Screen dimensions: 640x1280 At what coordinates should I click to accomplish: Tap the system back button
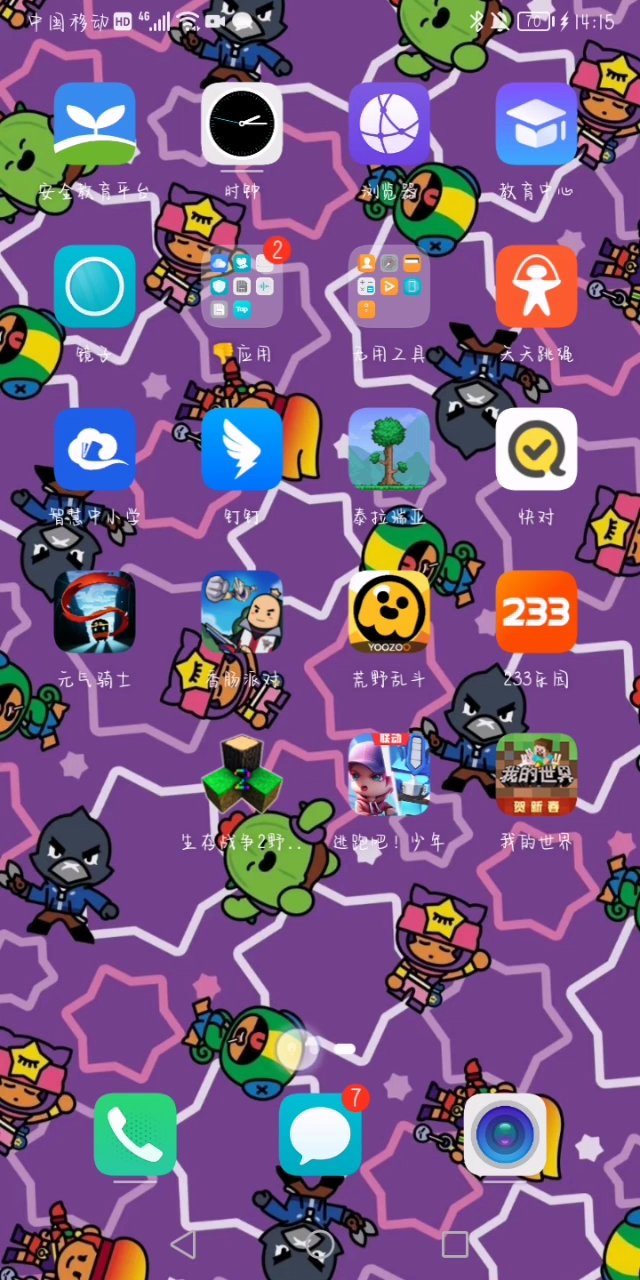click(x=183, y=1244)
